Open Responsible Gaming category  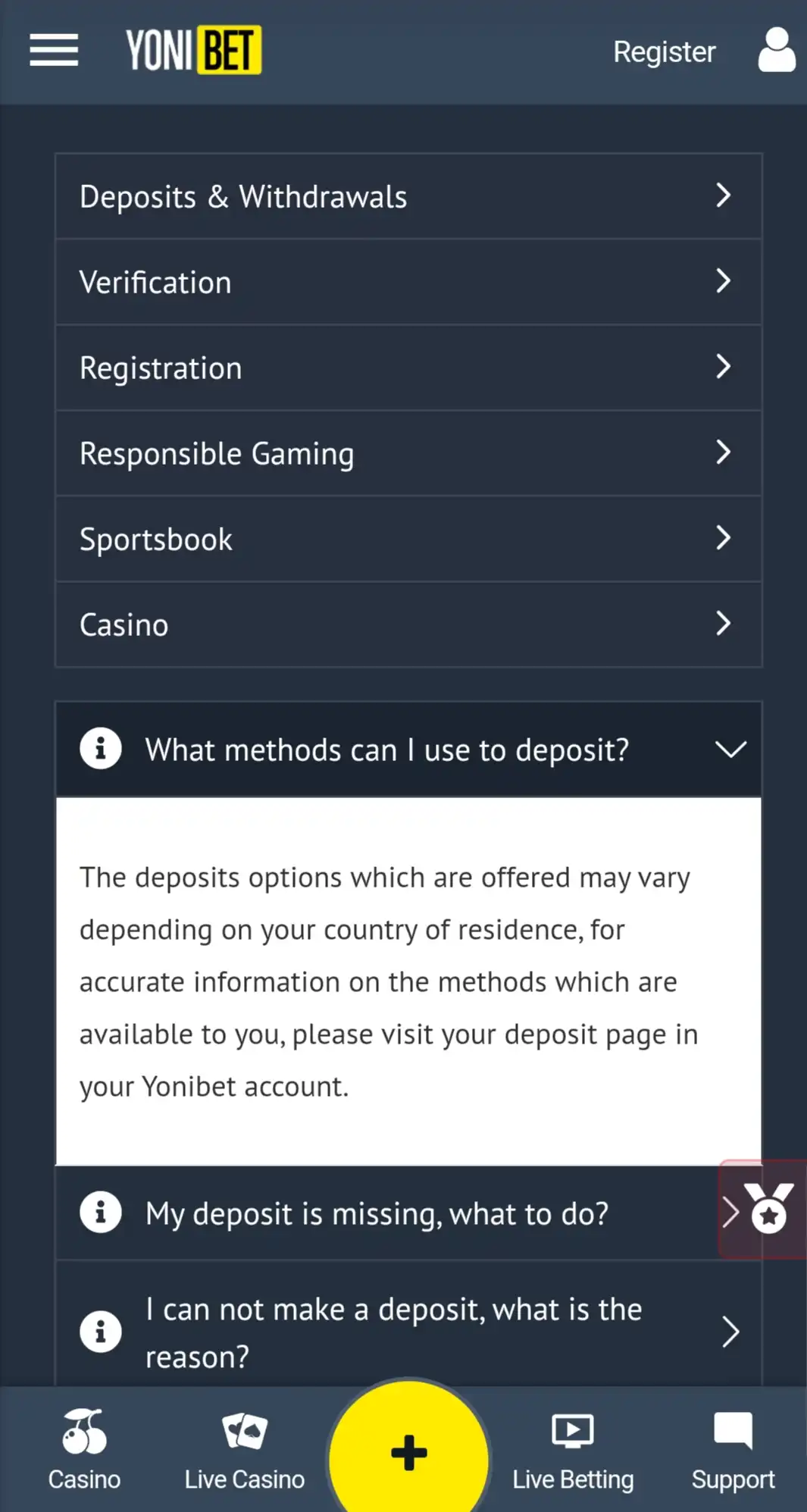tap(408, 454)
